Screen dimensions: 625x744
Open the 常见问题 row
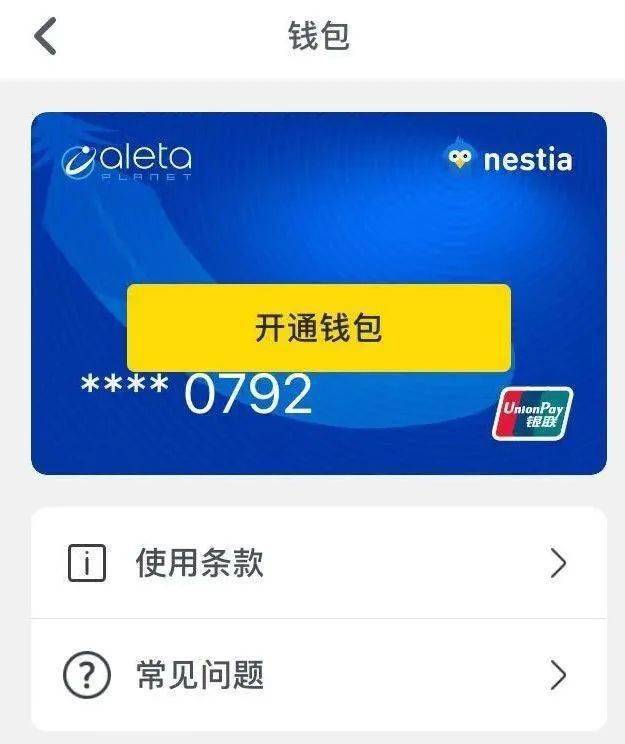[x=318, y=676]
